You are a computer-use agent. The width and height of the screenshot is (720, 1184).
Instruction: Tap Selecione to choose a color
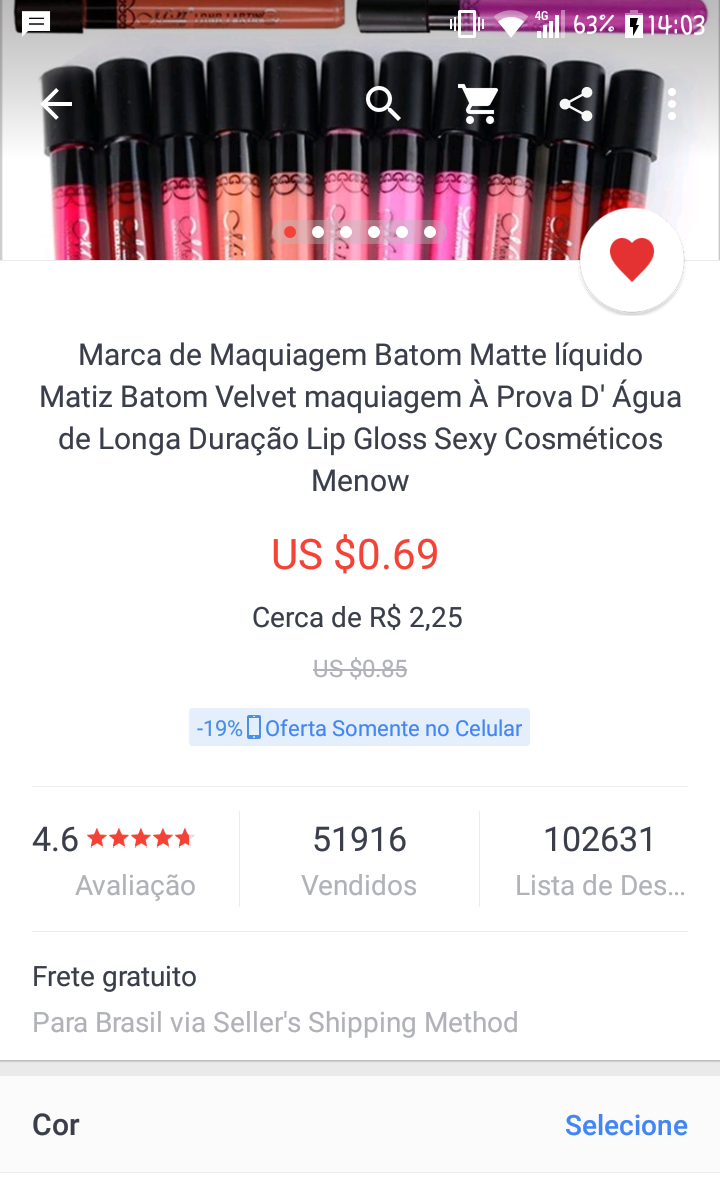point(626,1125)
